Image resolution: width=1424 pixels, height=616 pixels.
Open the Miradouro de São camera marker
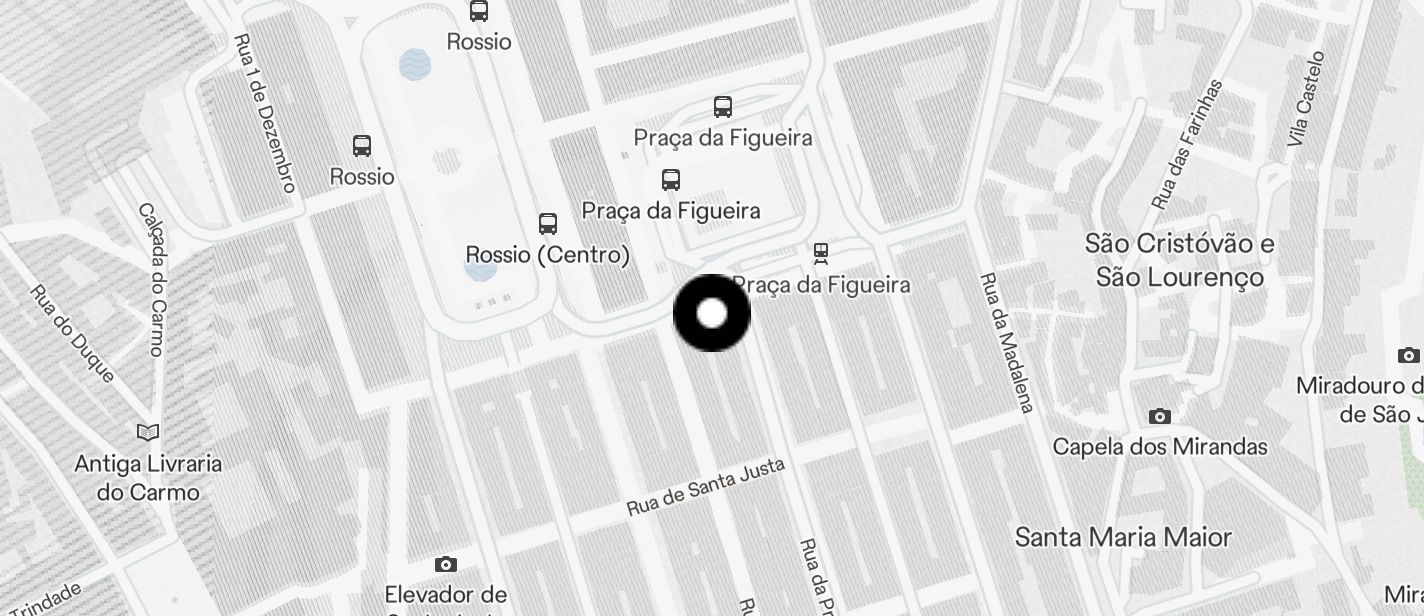pyautogui.click(x=1408, y=355)
